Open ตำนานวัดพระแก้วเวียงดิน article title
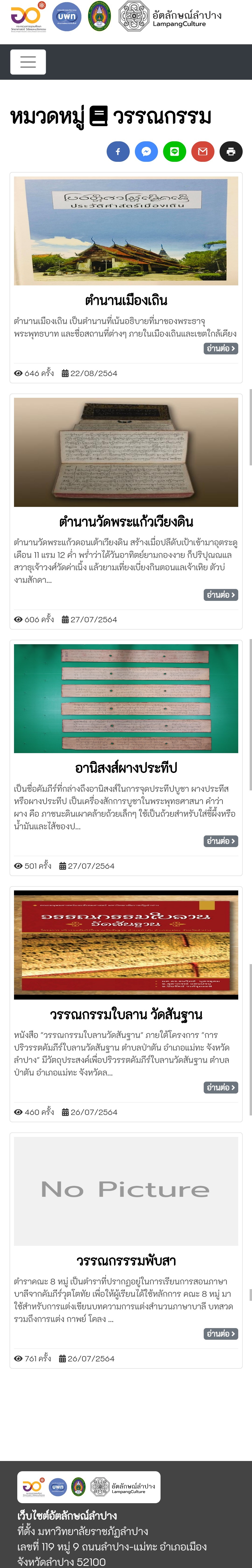This screenshot has height=1568, width=252. click(x=126, y=522)
